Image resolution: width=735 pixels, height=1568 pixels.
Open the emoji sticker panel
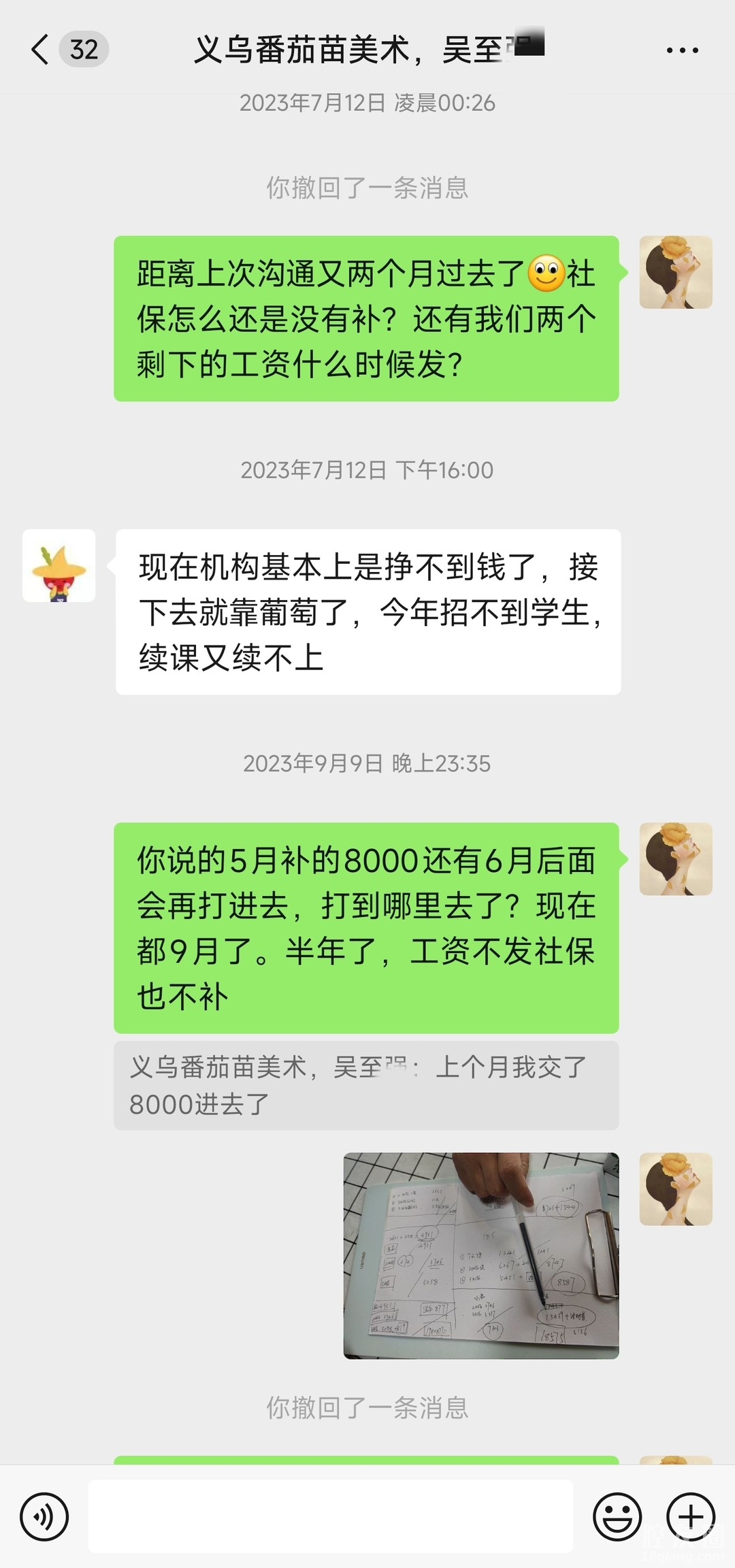tap(617, 1516)
